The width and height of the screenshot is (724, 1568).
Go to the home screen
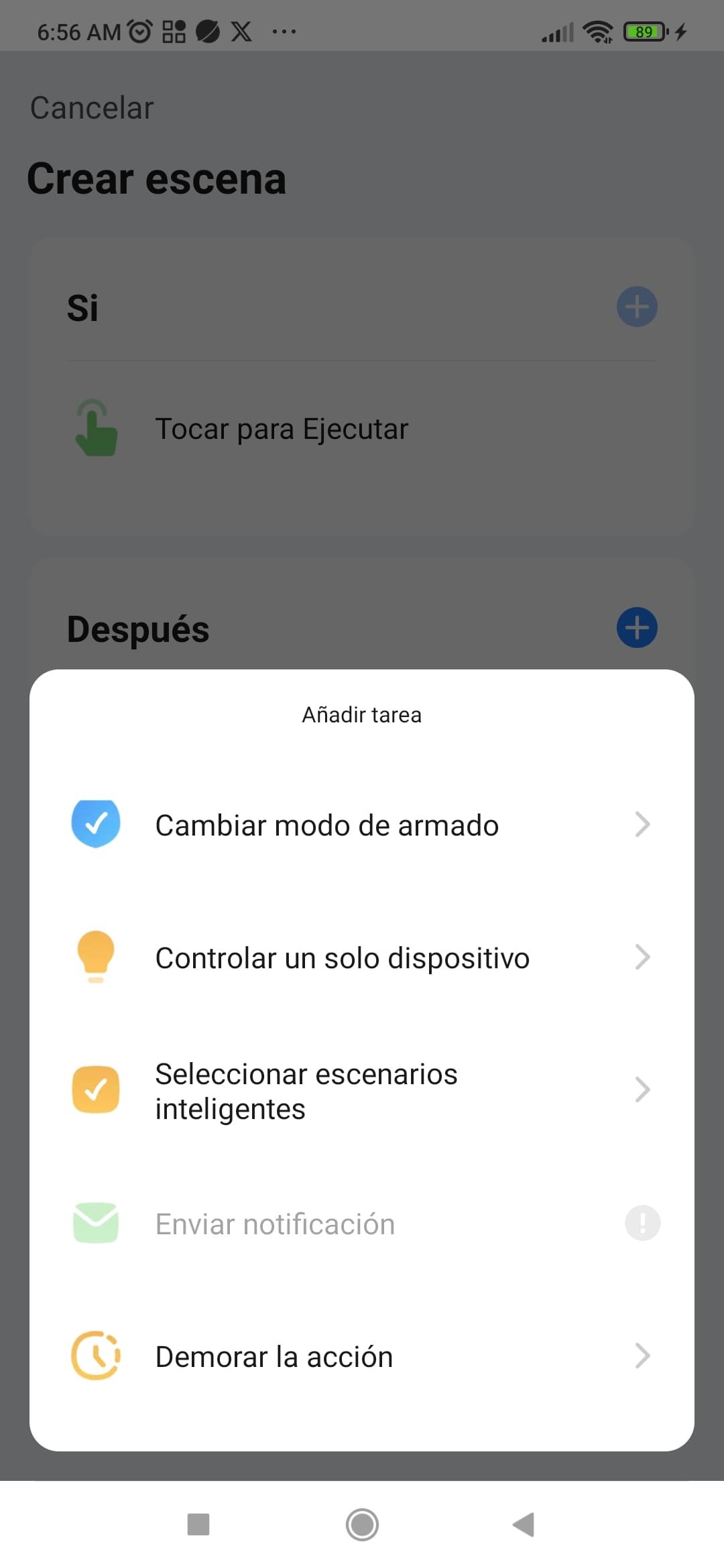362,1524
